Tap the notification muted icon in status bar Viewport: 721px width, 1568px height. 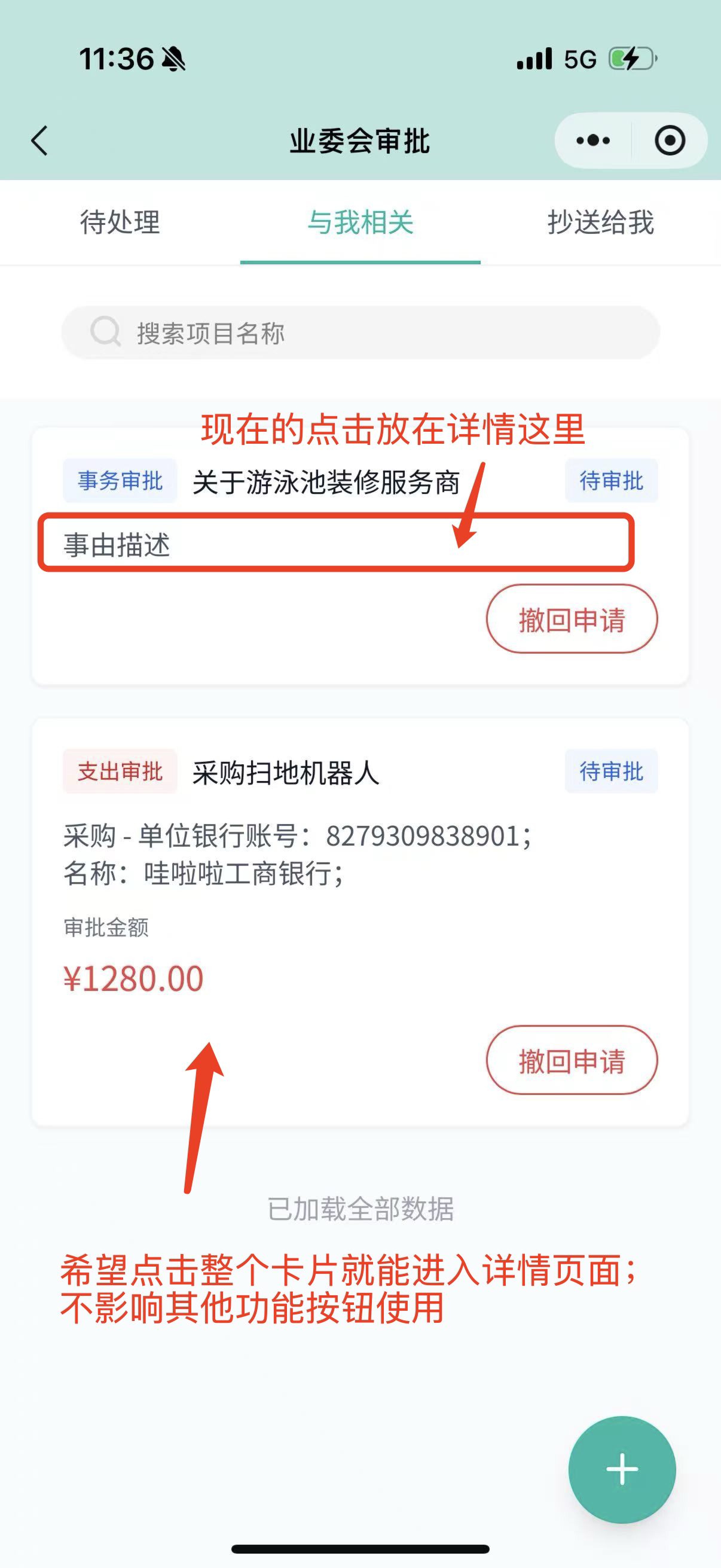[172, 58]
